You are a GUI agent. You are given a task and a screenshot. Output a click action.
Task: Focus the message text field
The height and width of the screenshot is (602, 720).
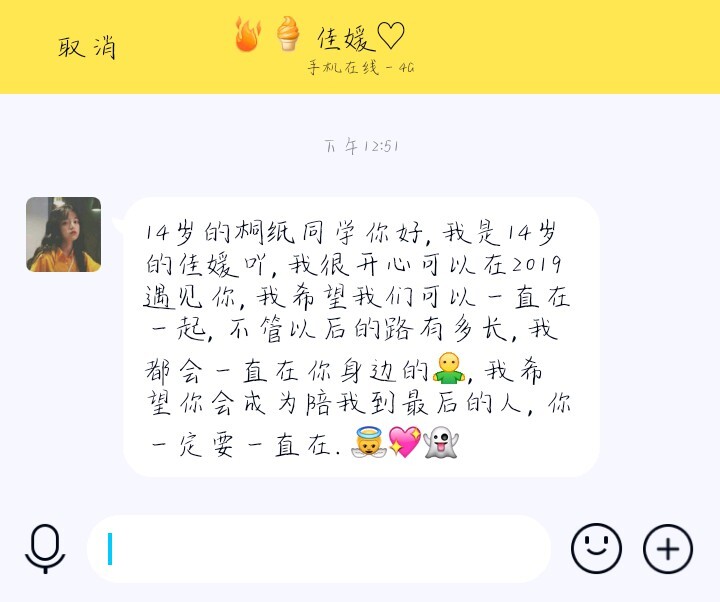click(x=318, y=549)
